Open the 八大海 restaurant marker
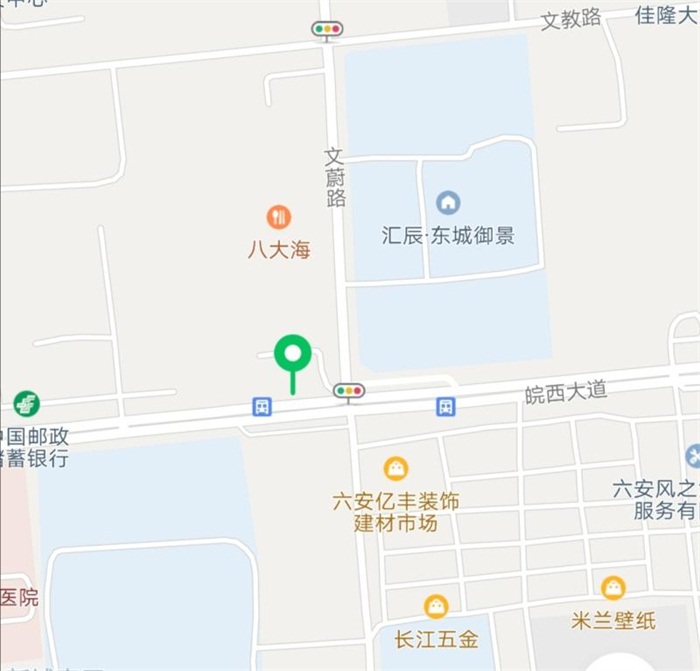The width and height of the screenshot is (700, 671). [279, 216]
